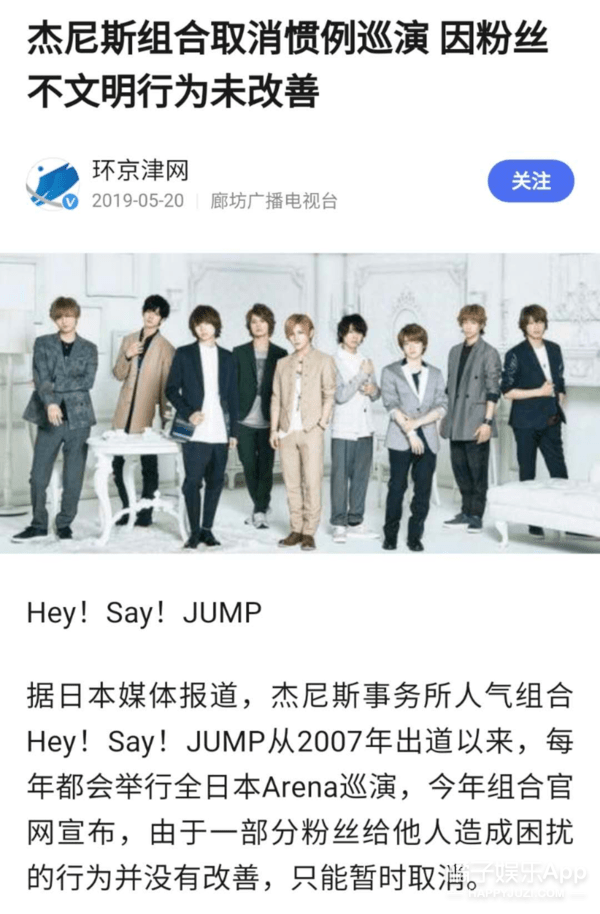Follow the 环京津网 account

531,181
